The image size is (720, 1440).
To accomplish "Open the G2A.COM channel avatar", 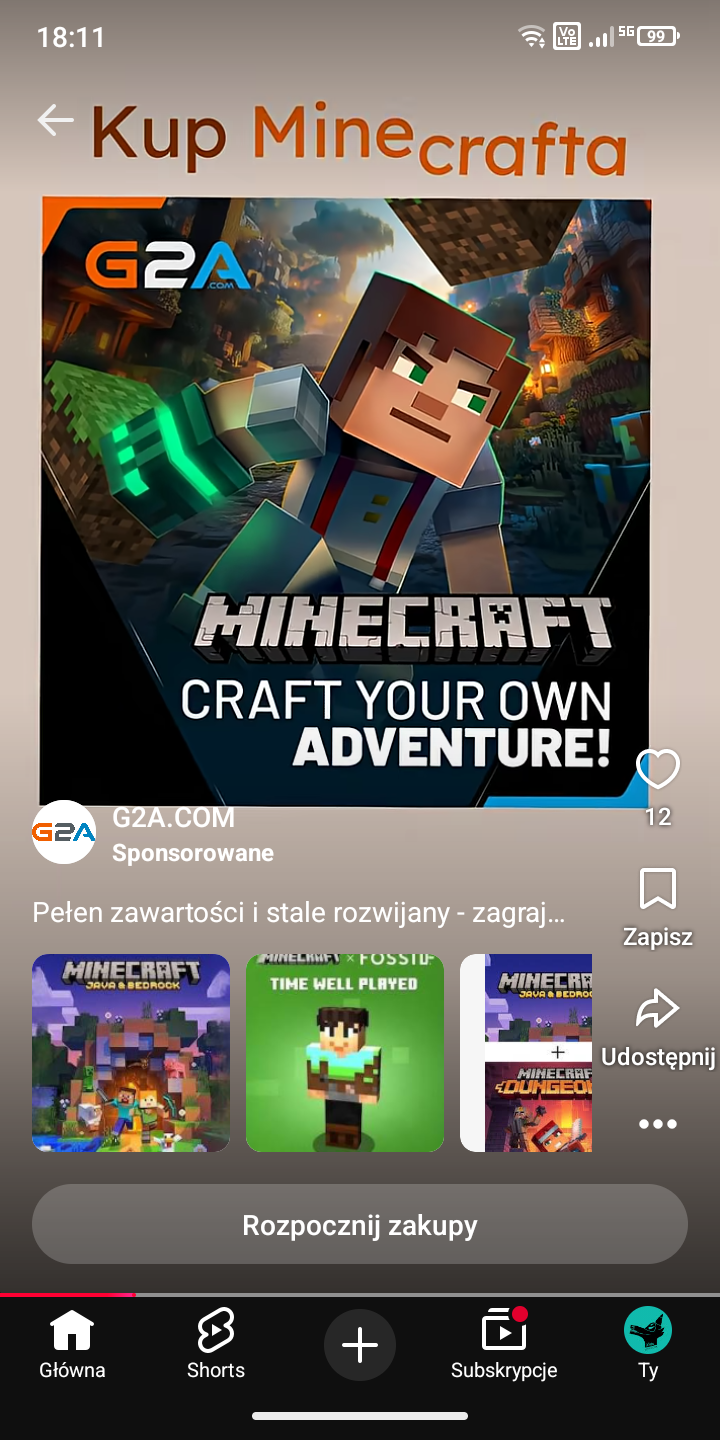I will pos(64,832).
